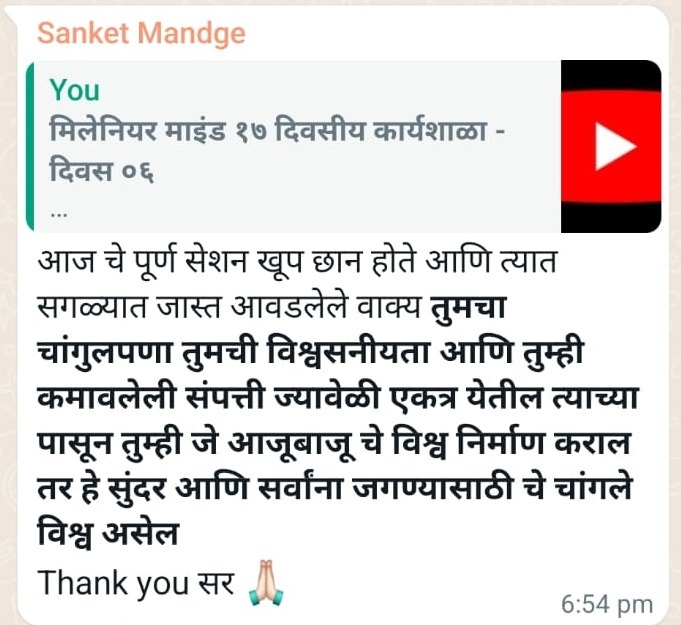
Task: Open Sanket Mandge's contact name
Action: pos(140,33)
